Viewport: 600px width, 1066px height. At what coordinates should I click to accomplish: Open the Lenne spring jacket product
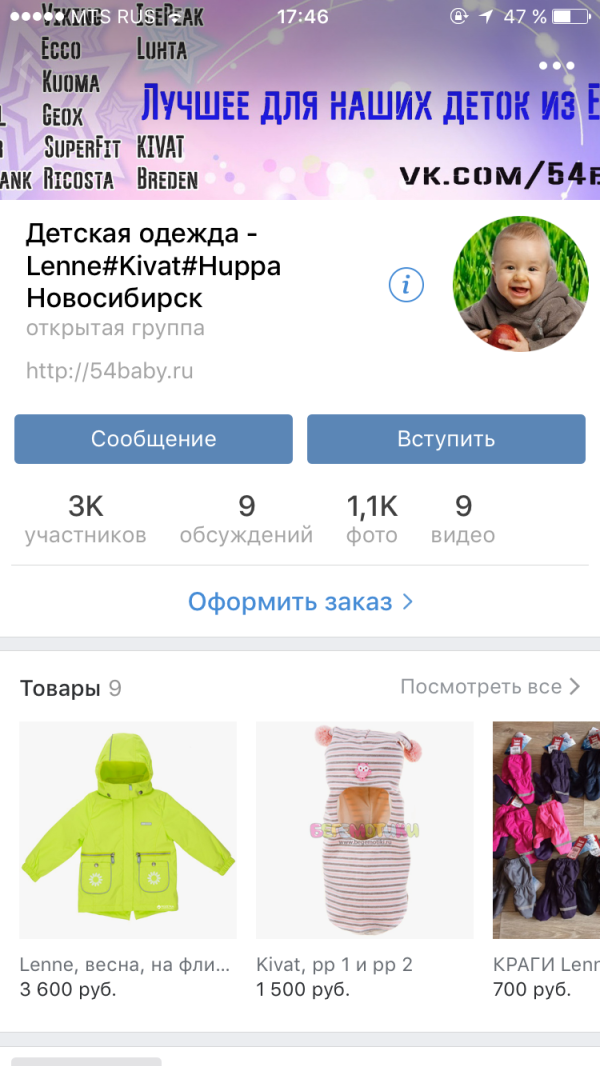(x=128, y=830)
